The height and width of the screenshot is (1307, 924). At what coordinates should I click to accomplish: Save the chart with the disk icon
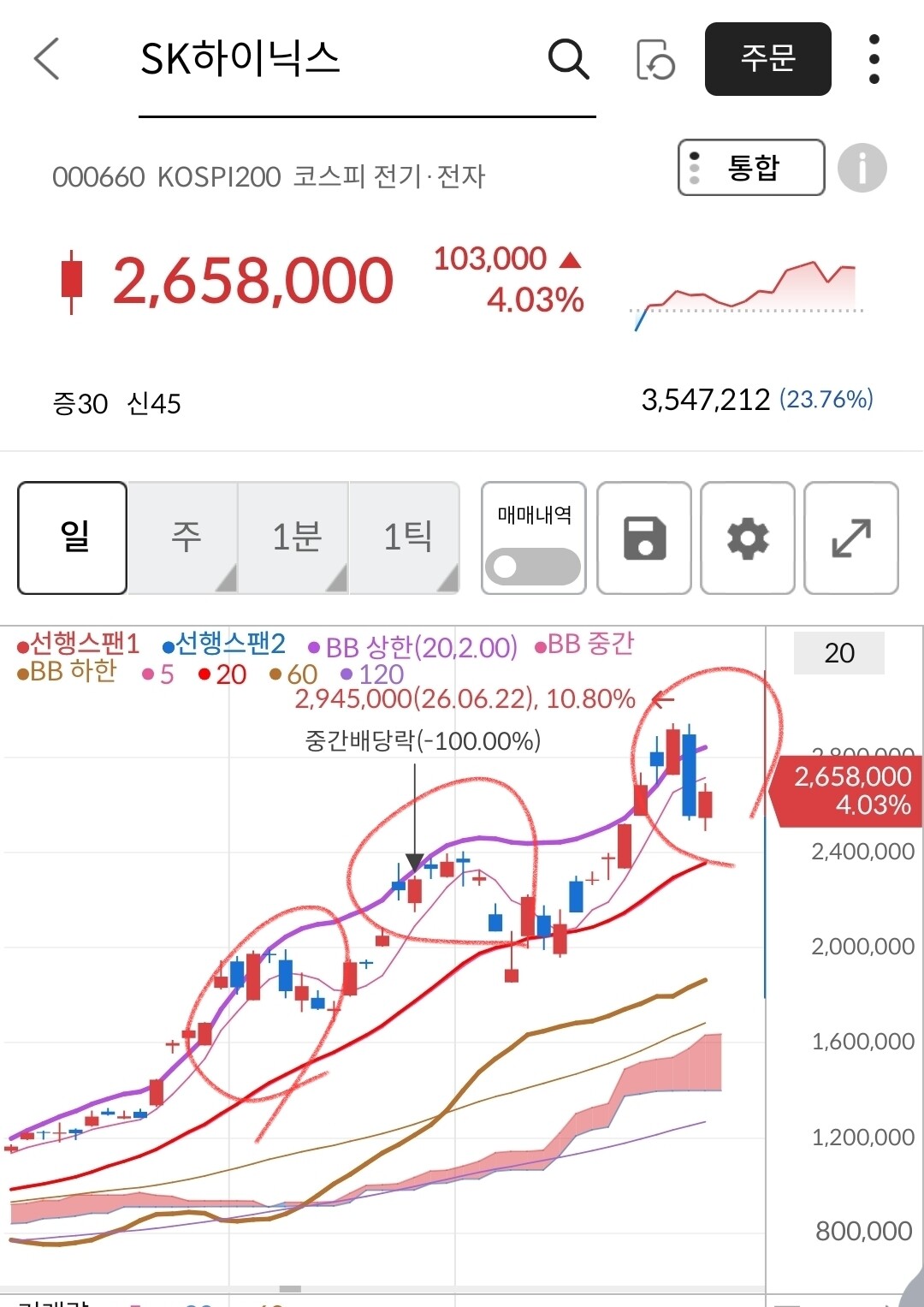pyautogui.click(x=644, y=538)
